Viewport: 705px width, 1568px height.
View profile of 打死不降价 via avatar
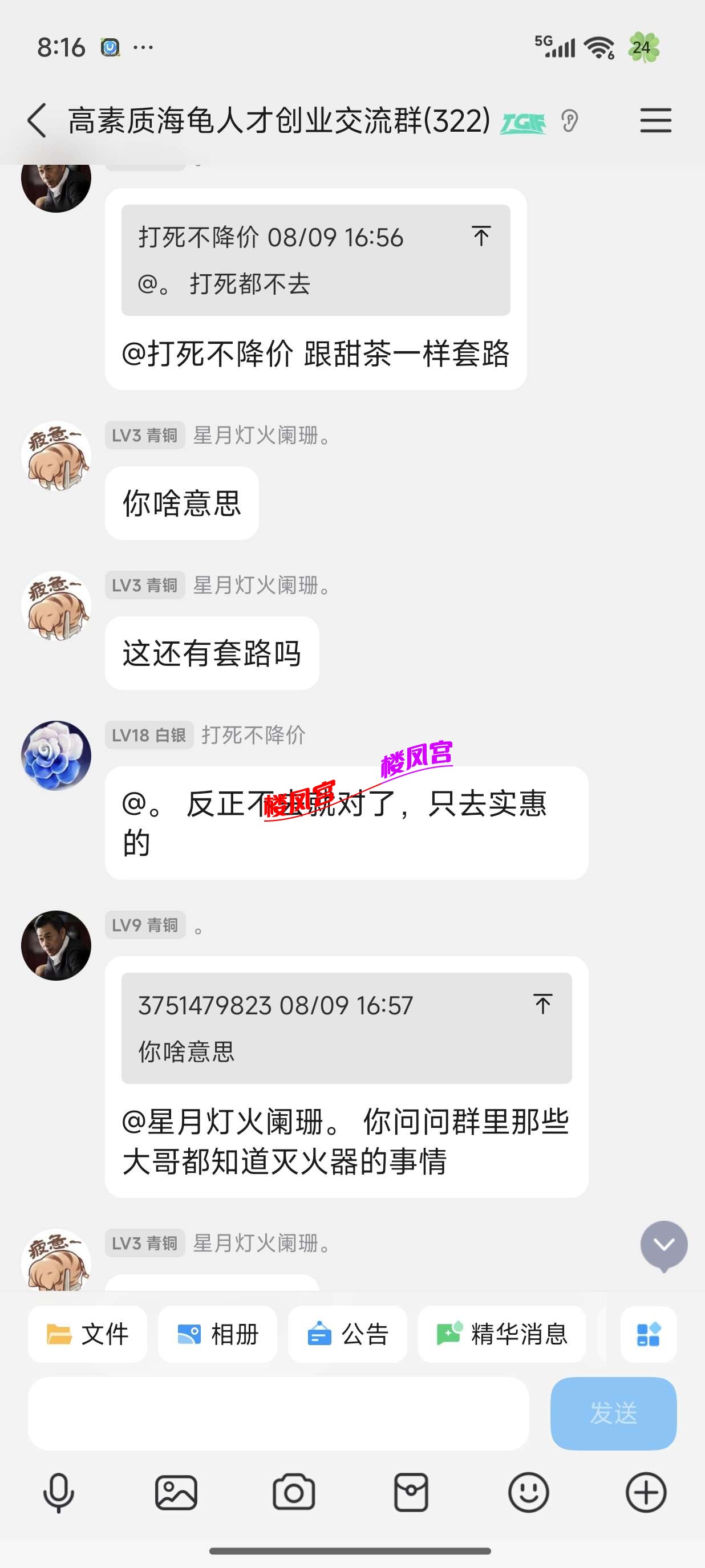click(56, 755)
